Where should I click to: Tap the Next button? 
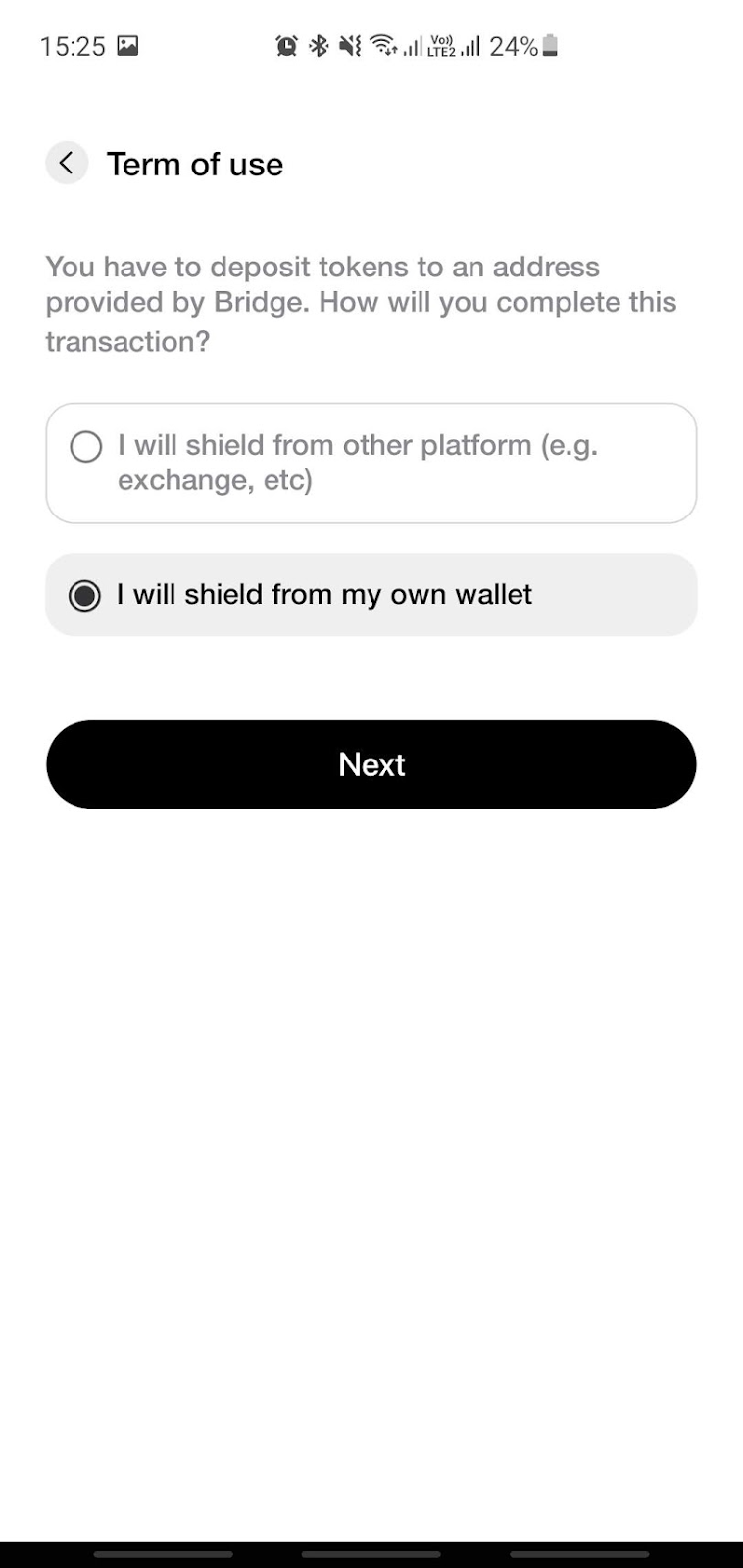pos(371,764)
